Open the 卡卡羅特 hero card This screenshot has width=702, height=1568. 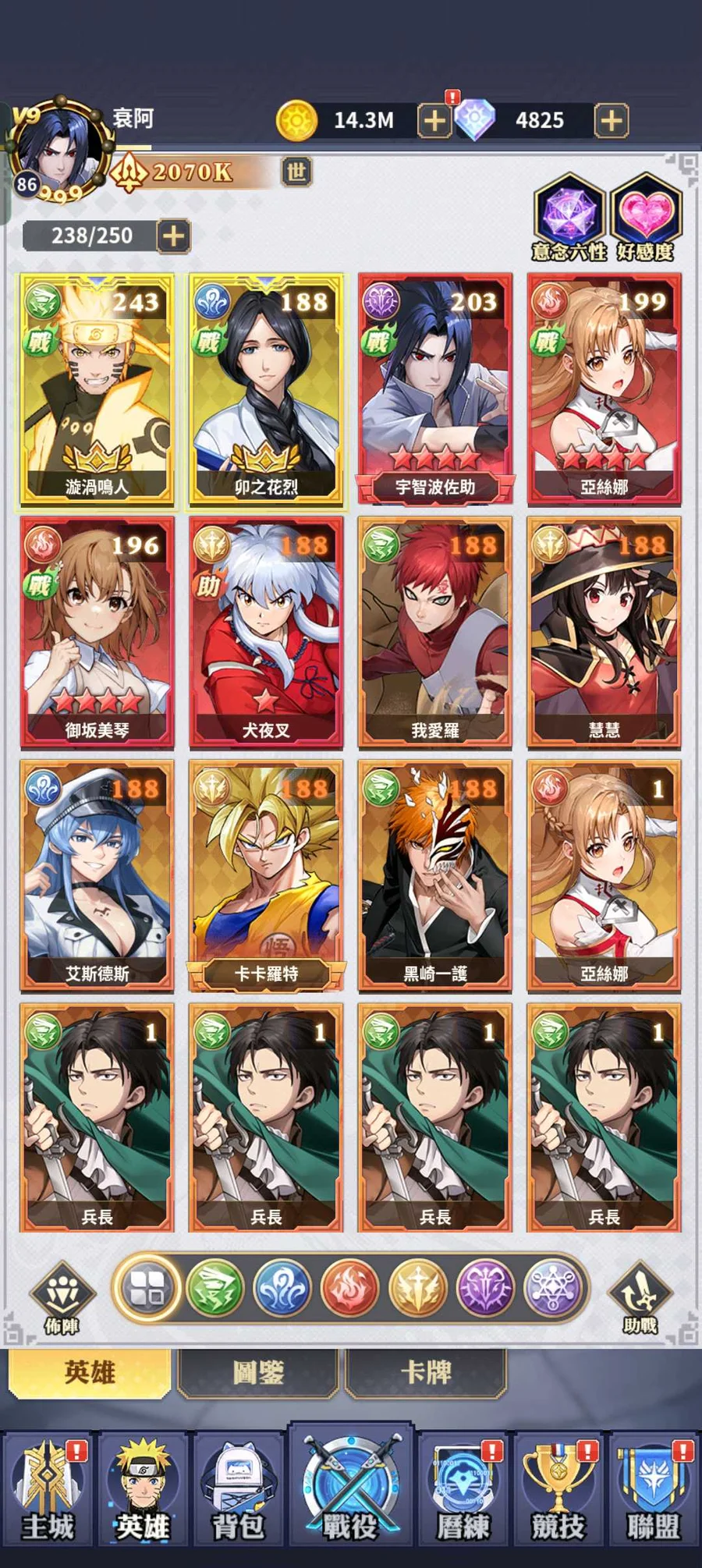266,876
